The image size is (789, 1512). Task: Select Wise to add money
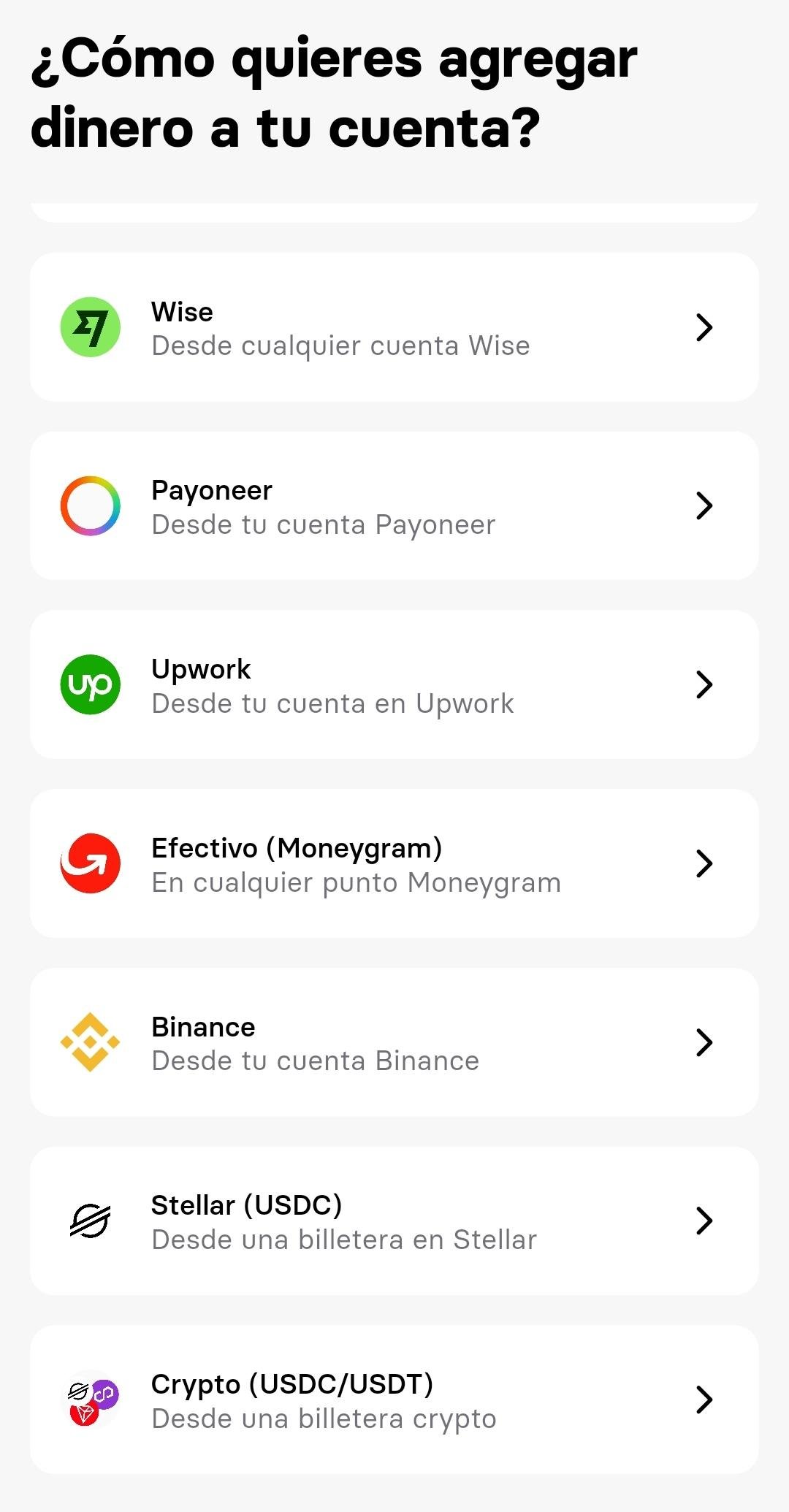[394, 327]
